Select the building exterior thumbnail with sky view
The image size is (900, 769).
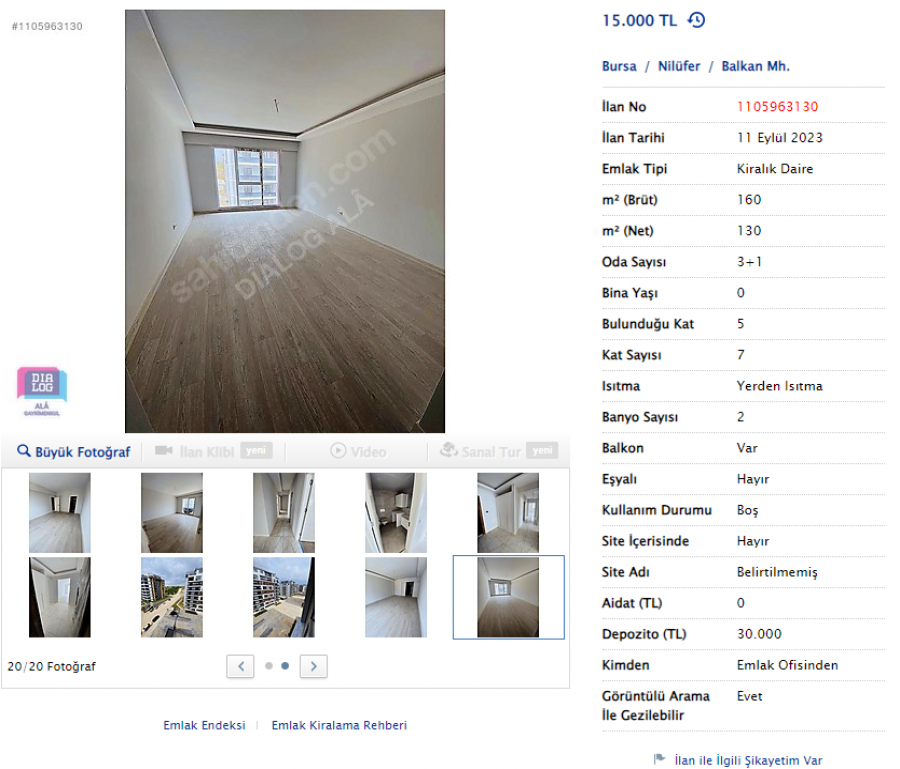pyautogui.click(x=172, y=597)
